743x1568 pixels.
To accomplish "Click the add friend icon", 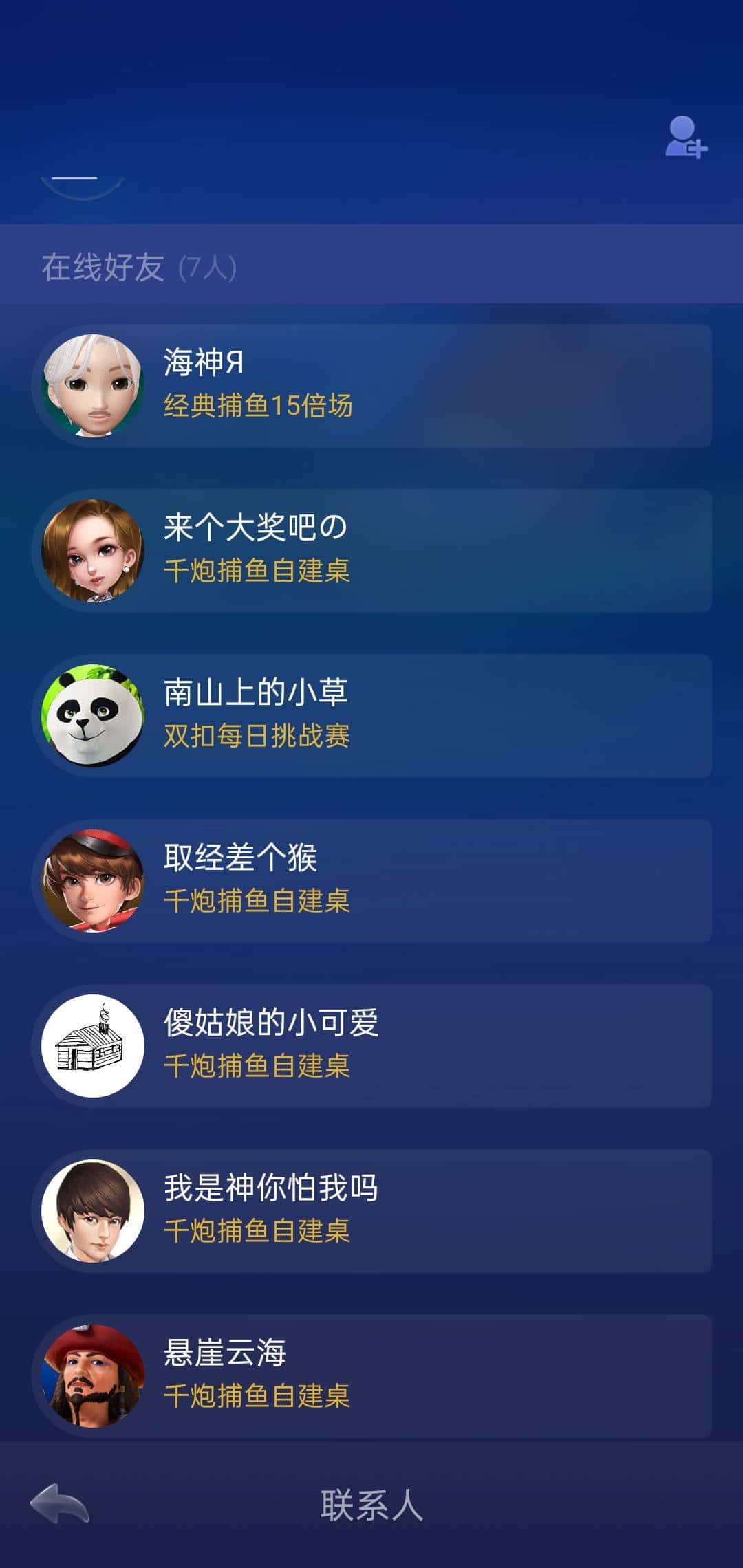I will tap(685, 138).
